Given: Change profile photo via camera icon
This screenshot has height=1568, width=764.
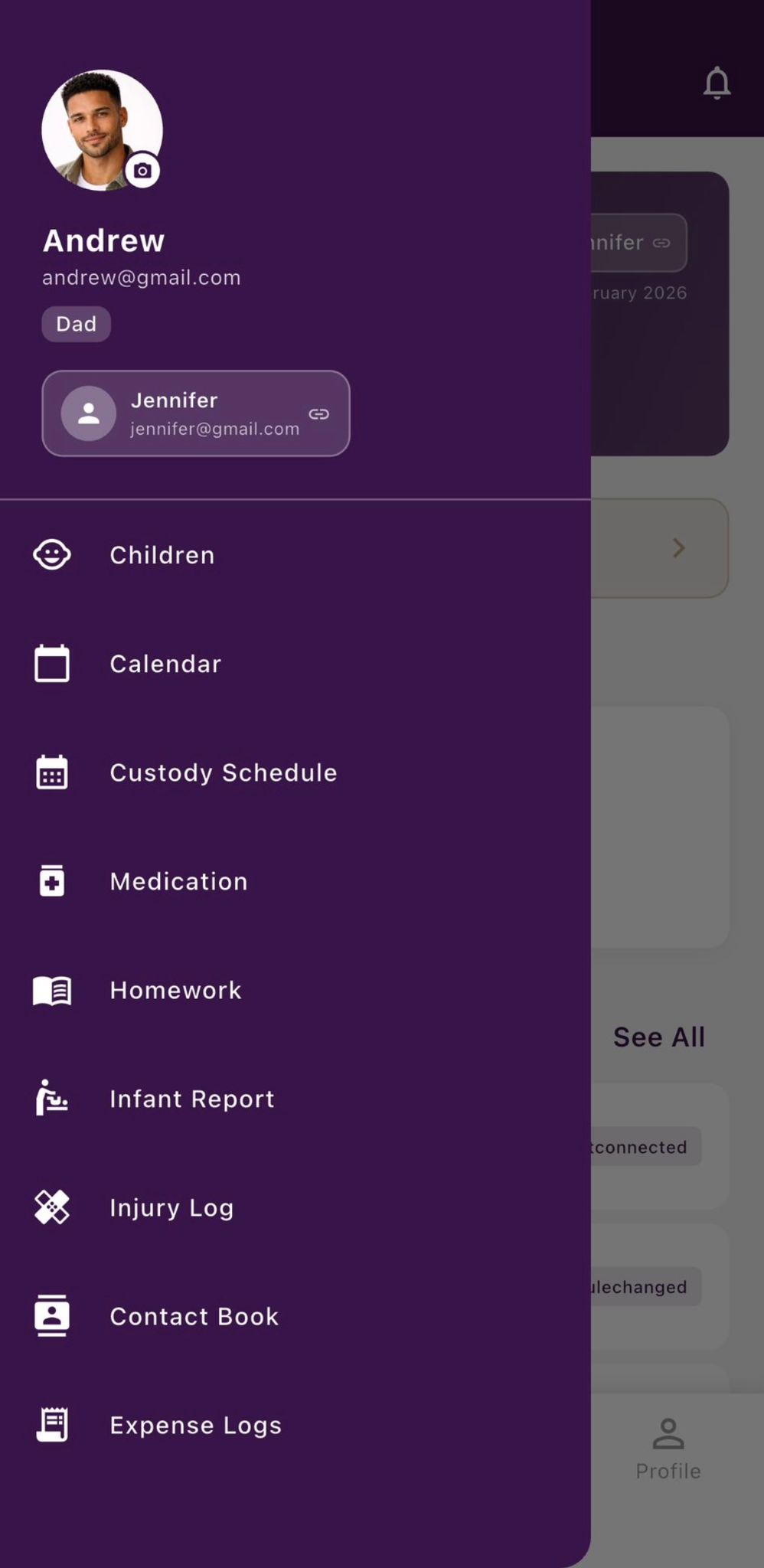Looking at the screenshot, I should (x=142, y=171).
